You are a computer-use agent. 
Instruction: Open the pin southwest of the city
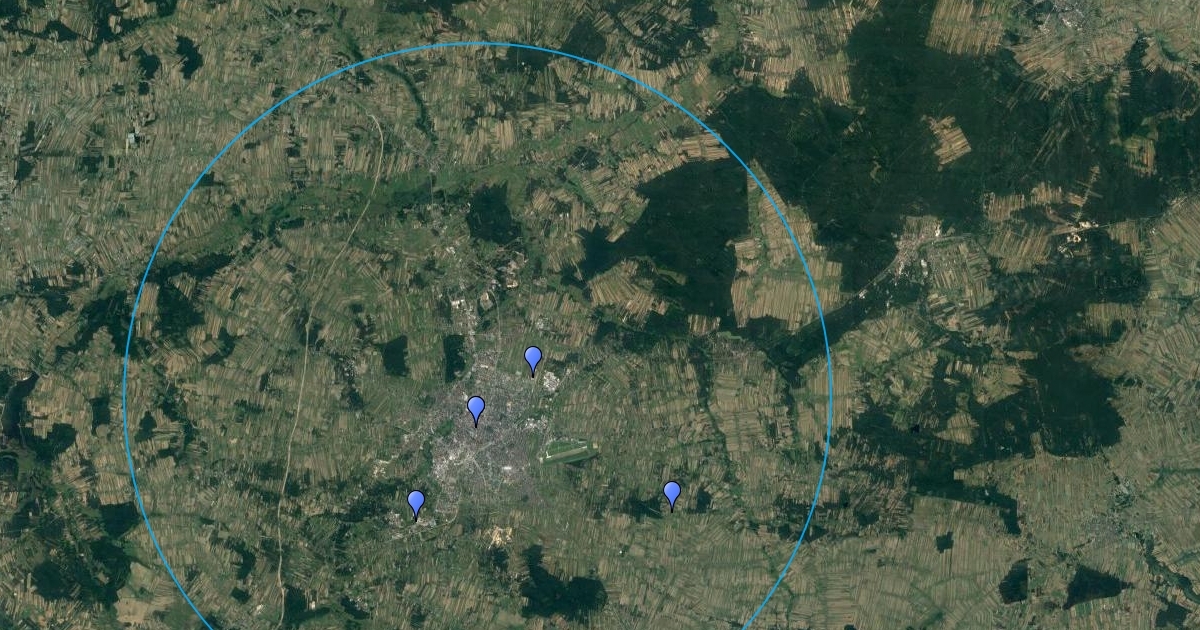click(x=416, y=502)
